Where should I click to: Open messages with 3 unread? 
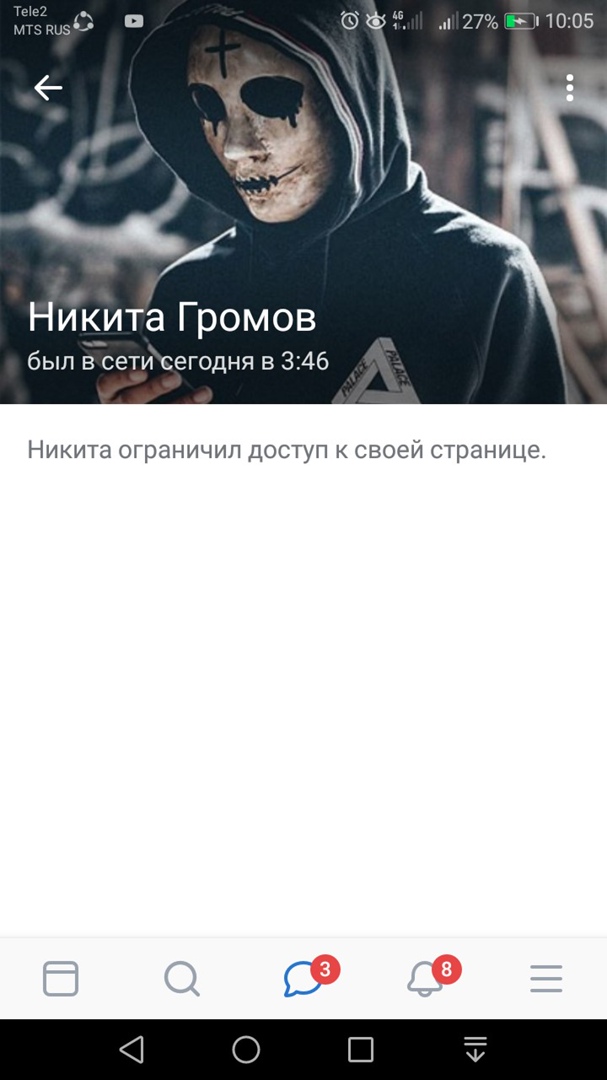pos(303,978)
